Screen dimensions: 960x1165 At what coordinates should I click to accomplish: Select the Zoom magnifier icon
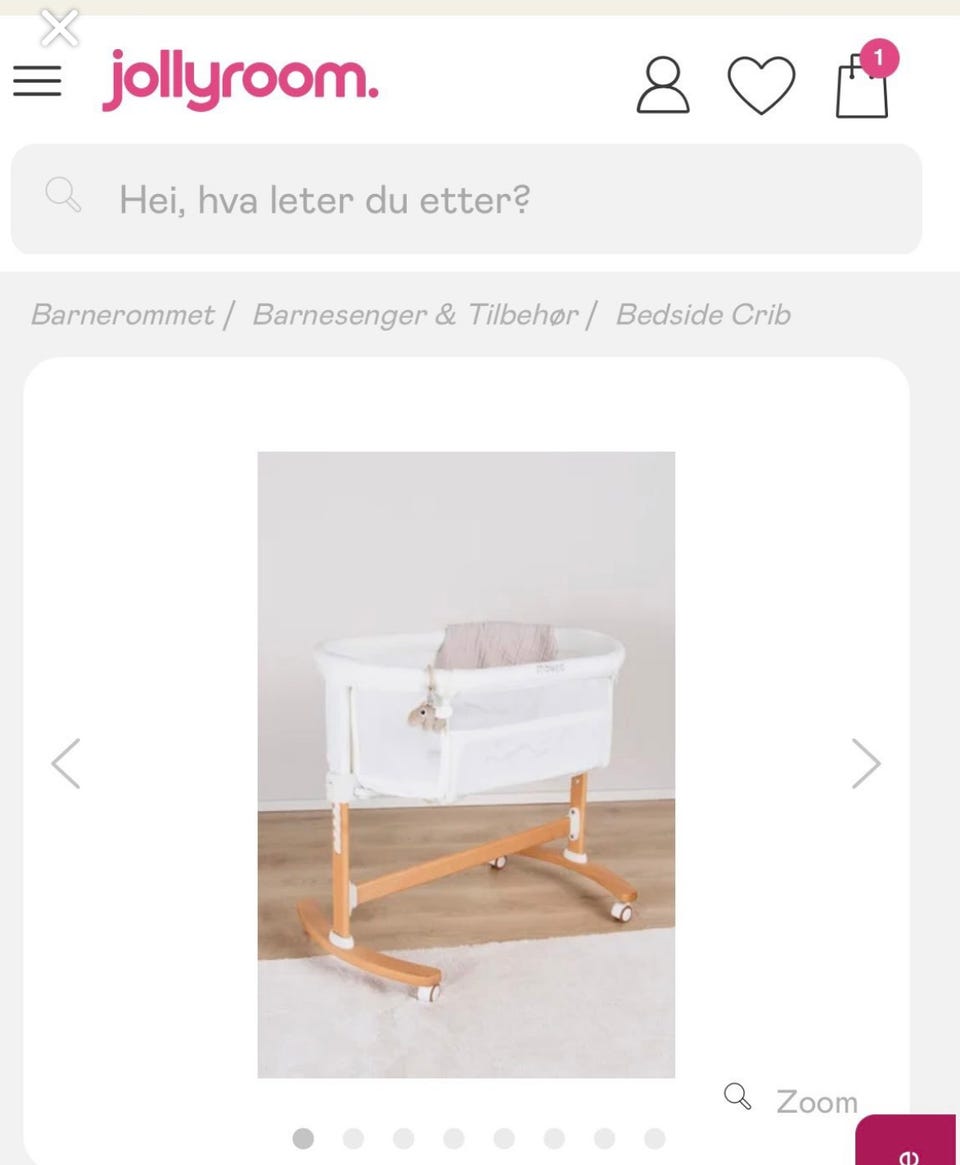tap(737, 1096)
